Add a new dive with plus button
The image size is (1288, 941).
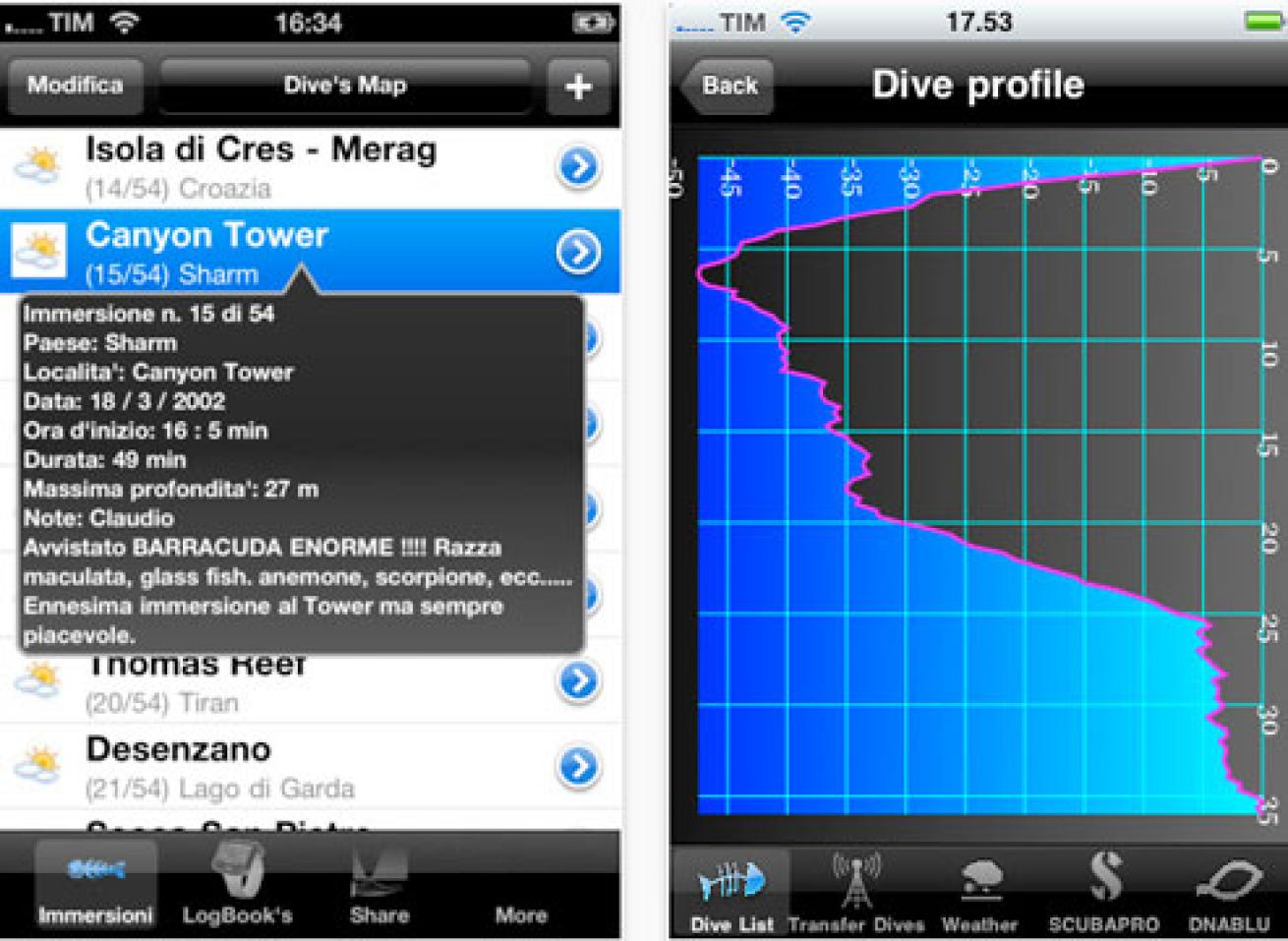(x=578, y=87)
